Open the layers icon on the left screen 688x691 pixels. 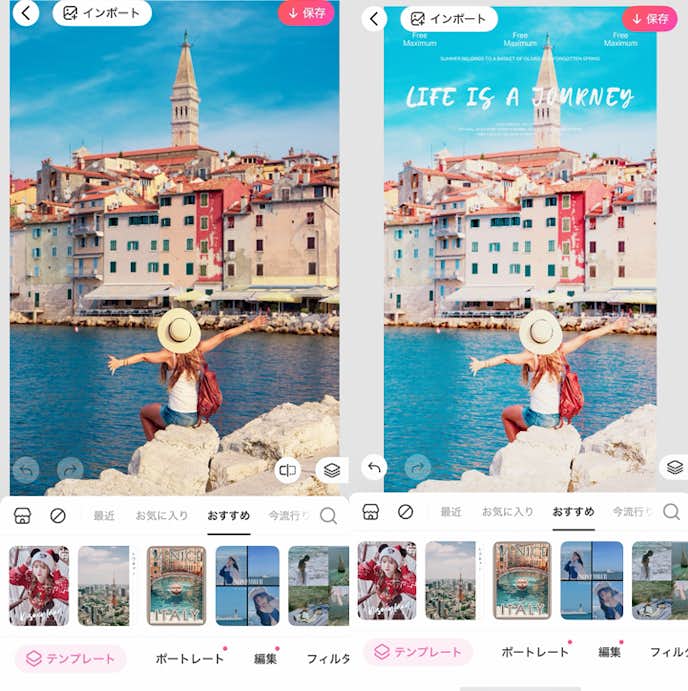tap(332, 469)
